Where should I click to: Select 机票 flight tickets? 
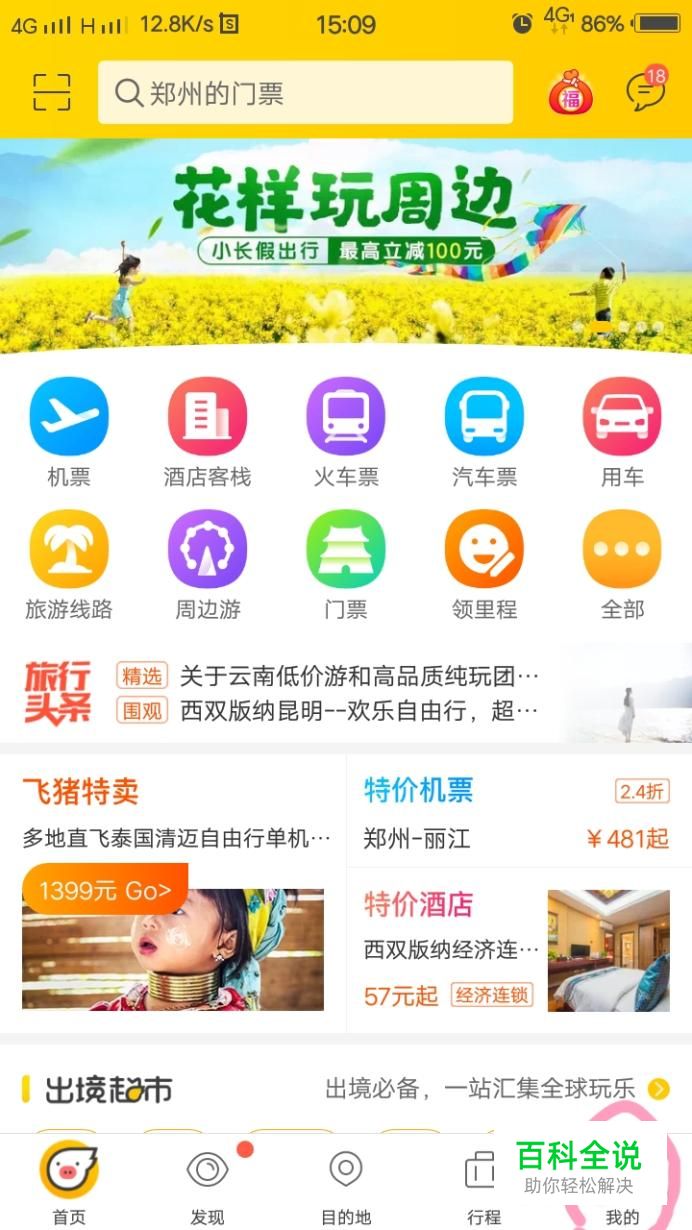[x=69, y=432]
